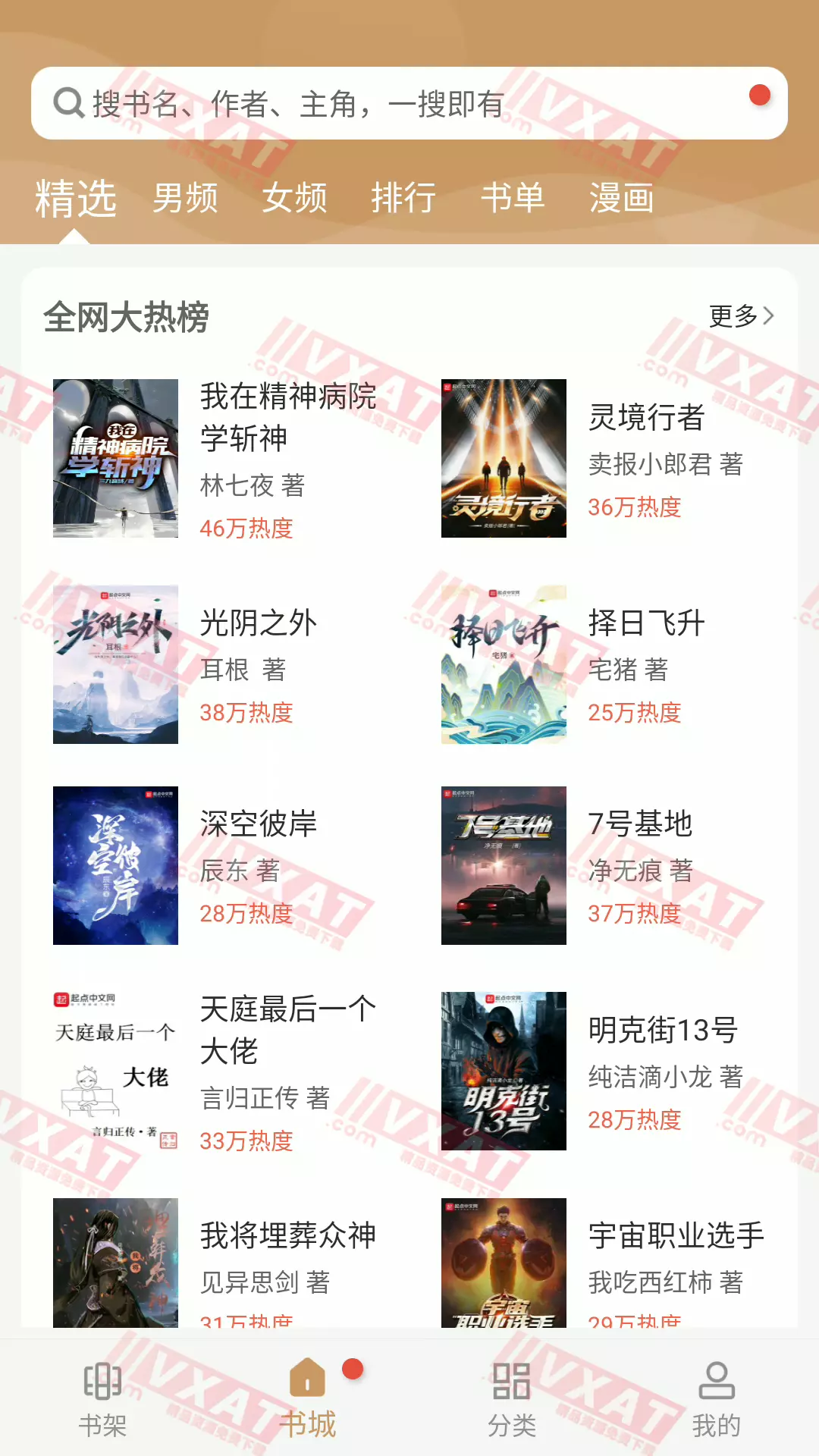Click the magnifier icon in the search bar

69,104
